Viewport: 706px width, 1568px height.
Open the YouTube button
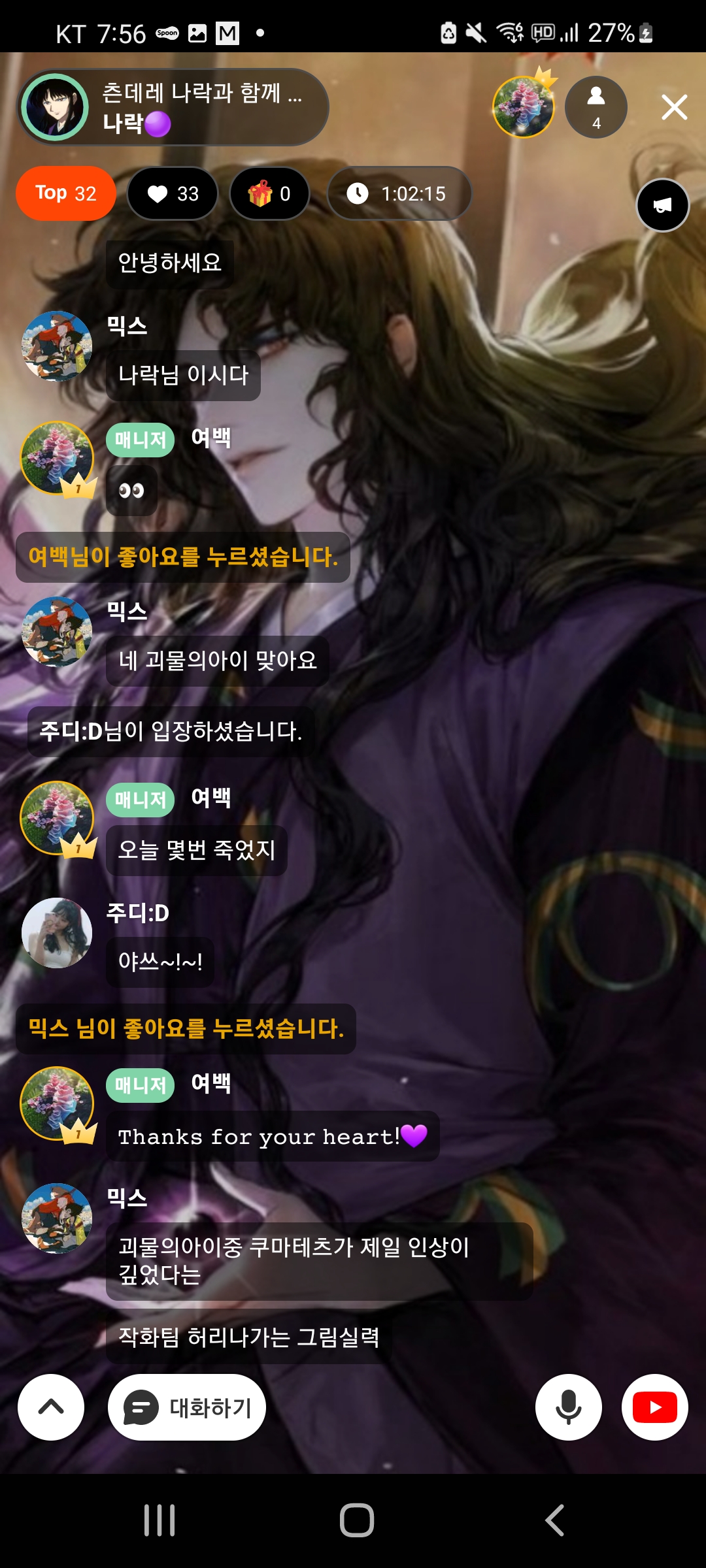click(x=654, y=1407)
